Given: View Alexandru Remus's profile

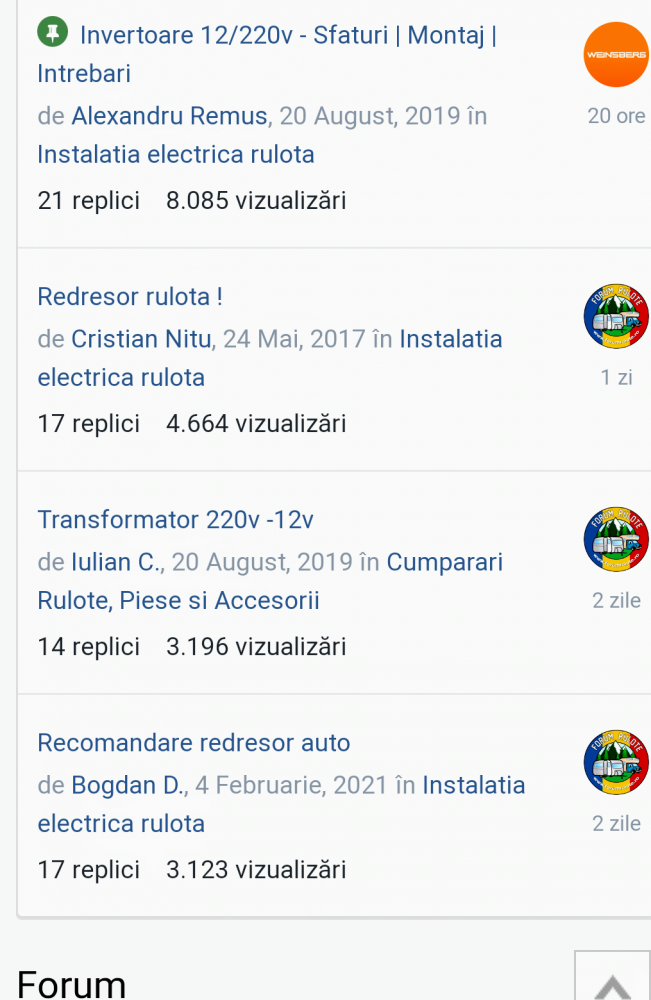Looking at the screenshot, I should tap(169, 116).
